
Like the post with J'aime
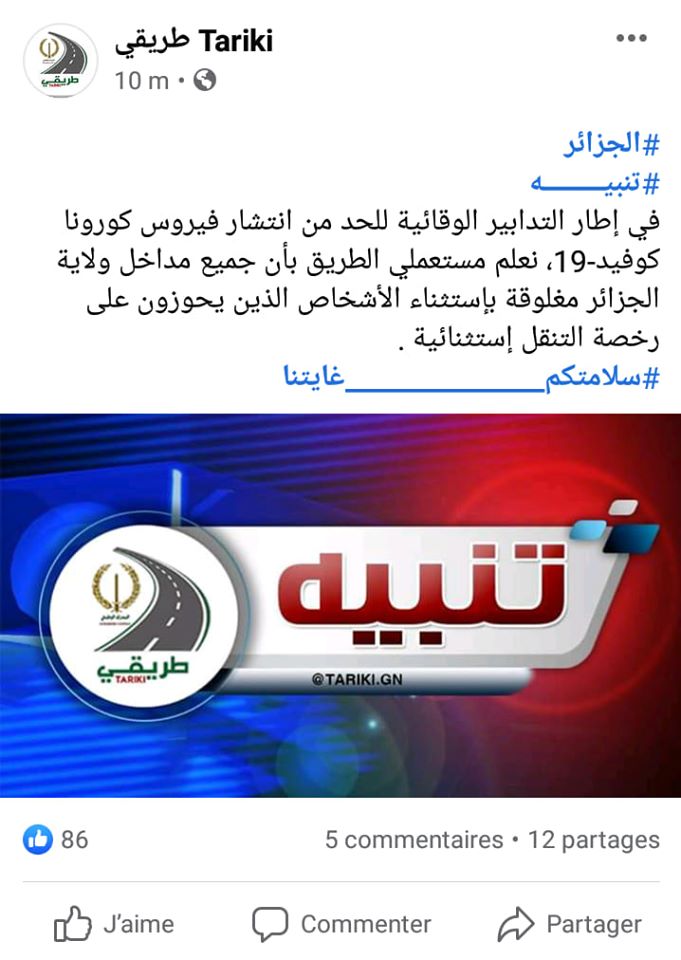point(114,924)
